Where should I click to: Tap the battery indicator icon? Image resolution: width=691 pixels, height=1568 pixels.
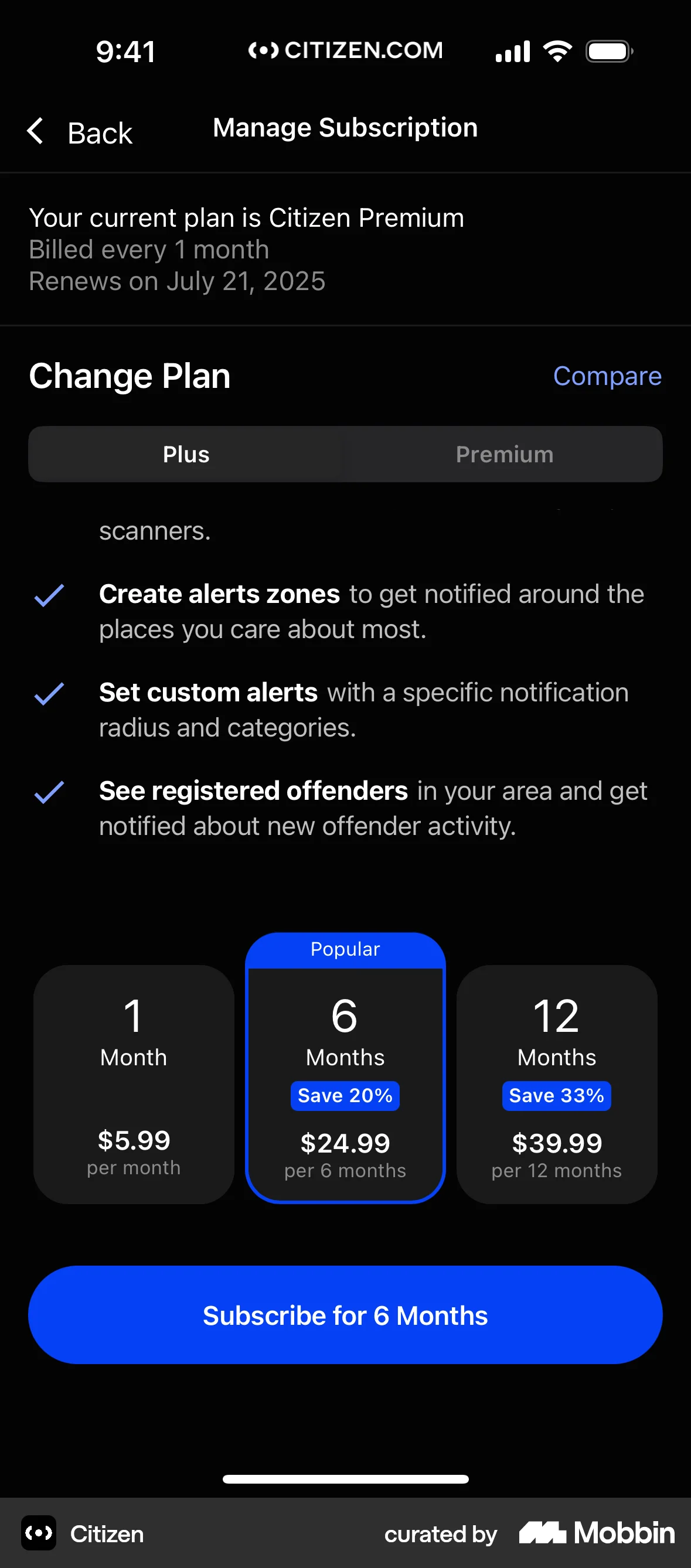(x=608, y=51)
